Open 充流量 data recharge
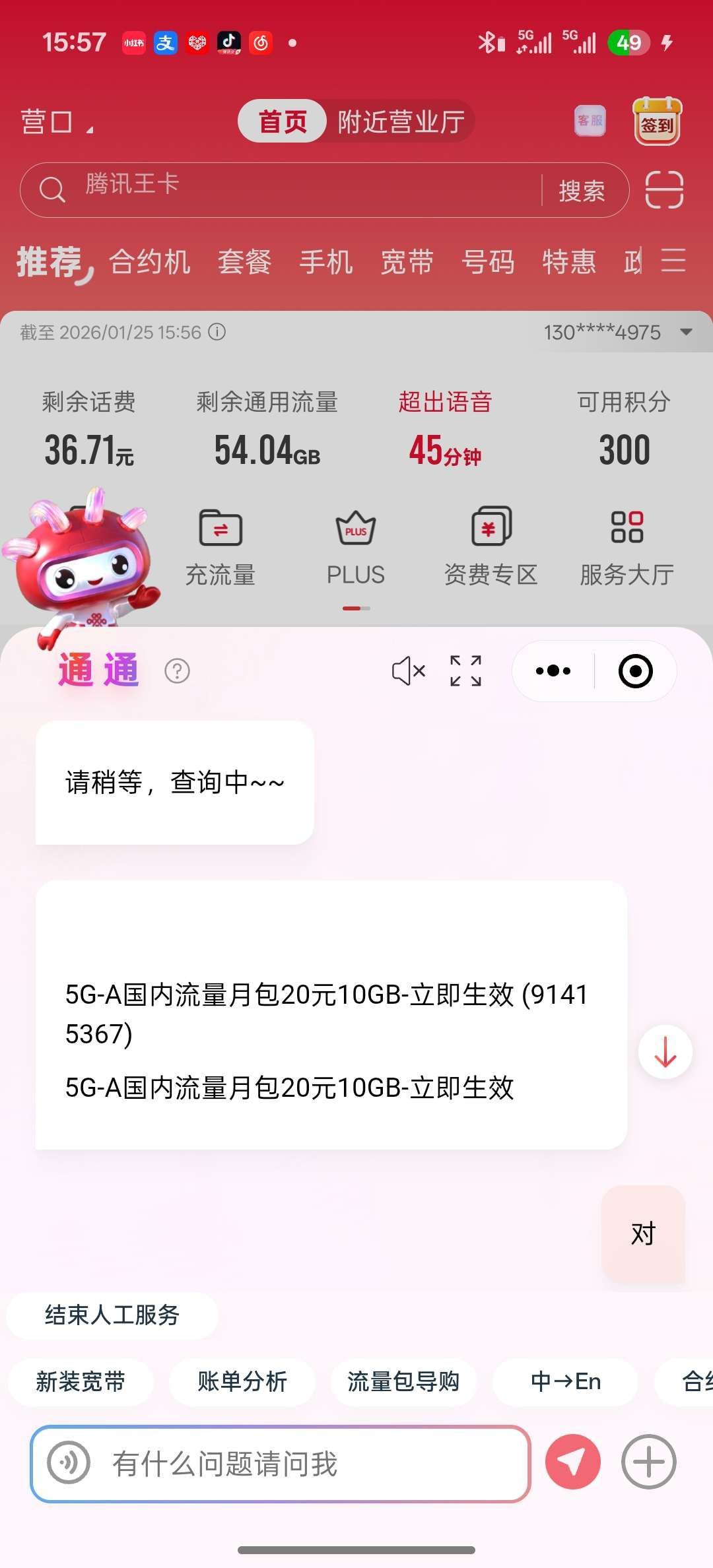This screenshot has width=713, height=1568. [221, 546]
